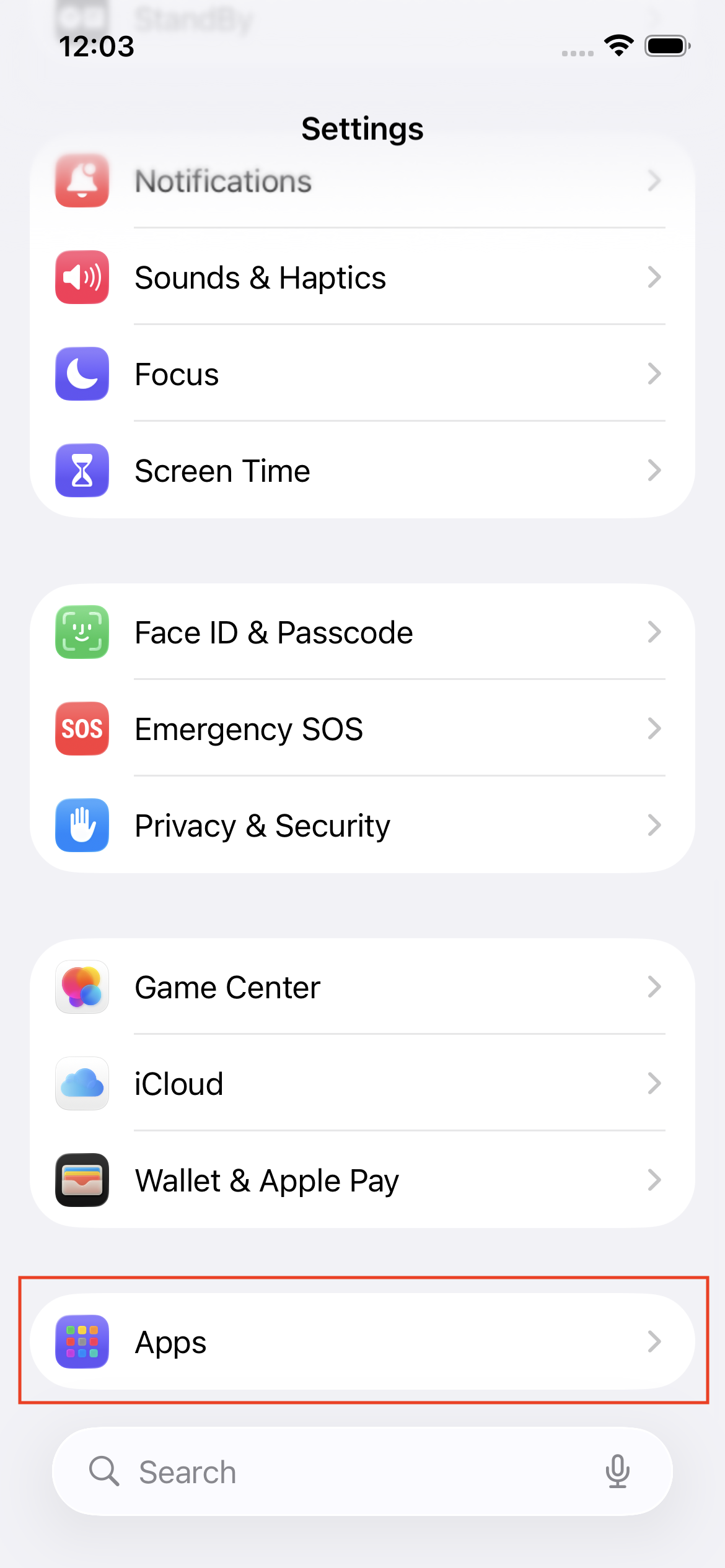Tap the Sounds & Haptics speaker icon

pyautogui.click(x=82, y=277)
